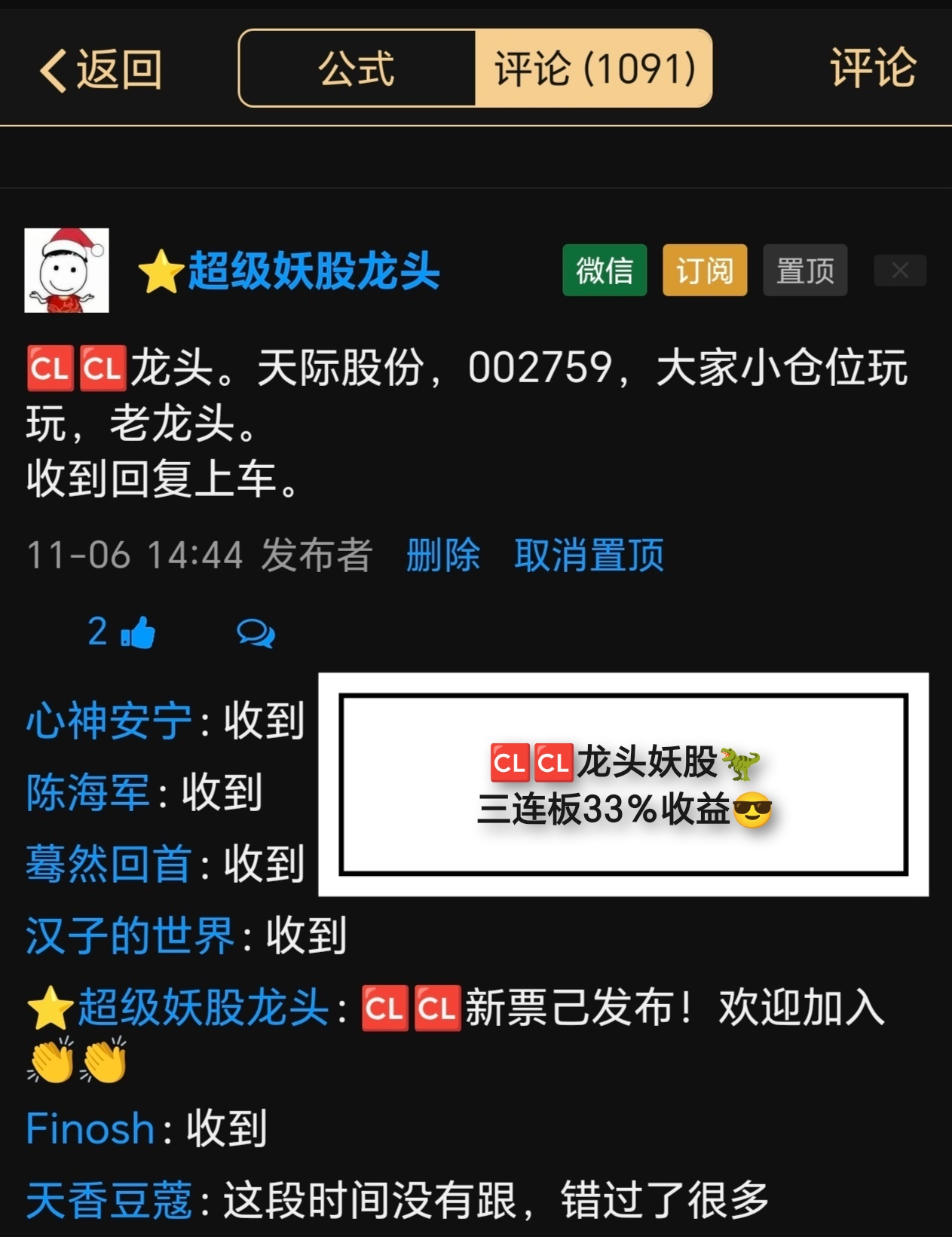View 陈海军's profile
Image resolution: width=952 pixels, height=1237 pixels.
pyautogui.click(x=88, y=792)
